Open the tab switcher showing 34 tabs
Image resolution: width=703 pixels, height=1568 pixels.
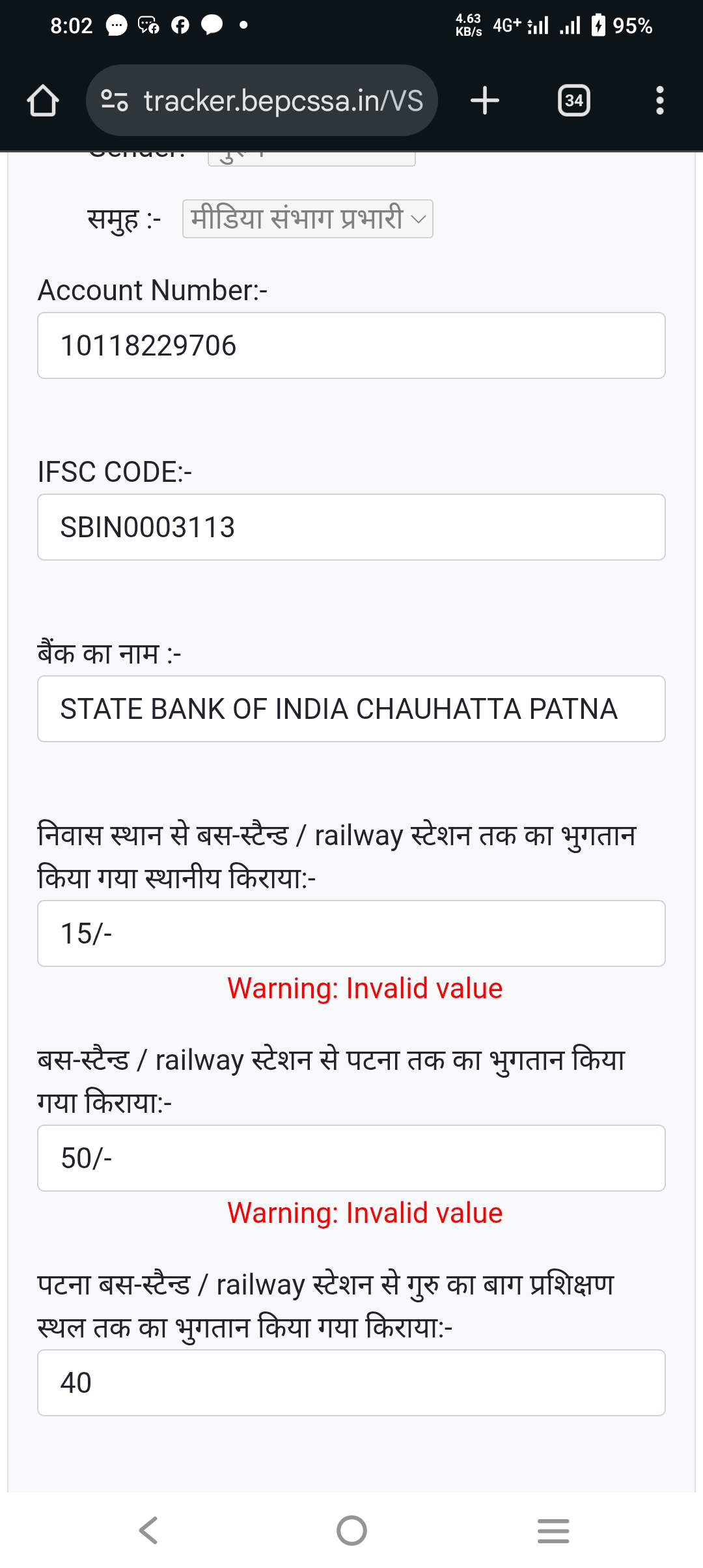click(574, 101)
